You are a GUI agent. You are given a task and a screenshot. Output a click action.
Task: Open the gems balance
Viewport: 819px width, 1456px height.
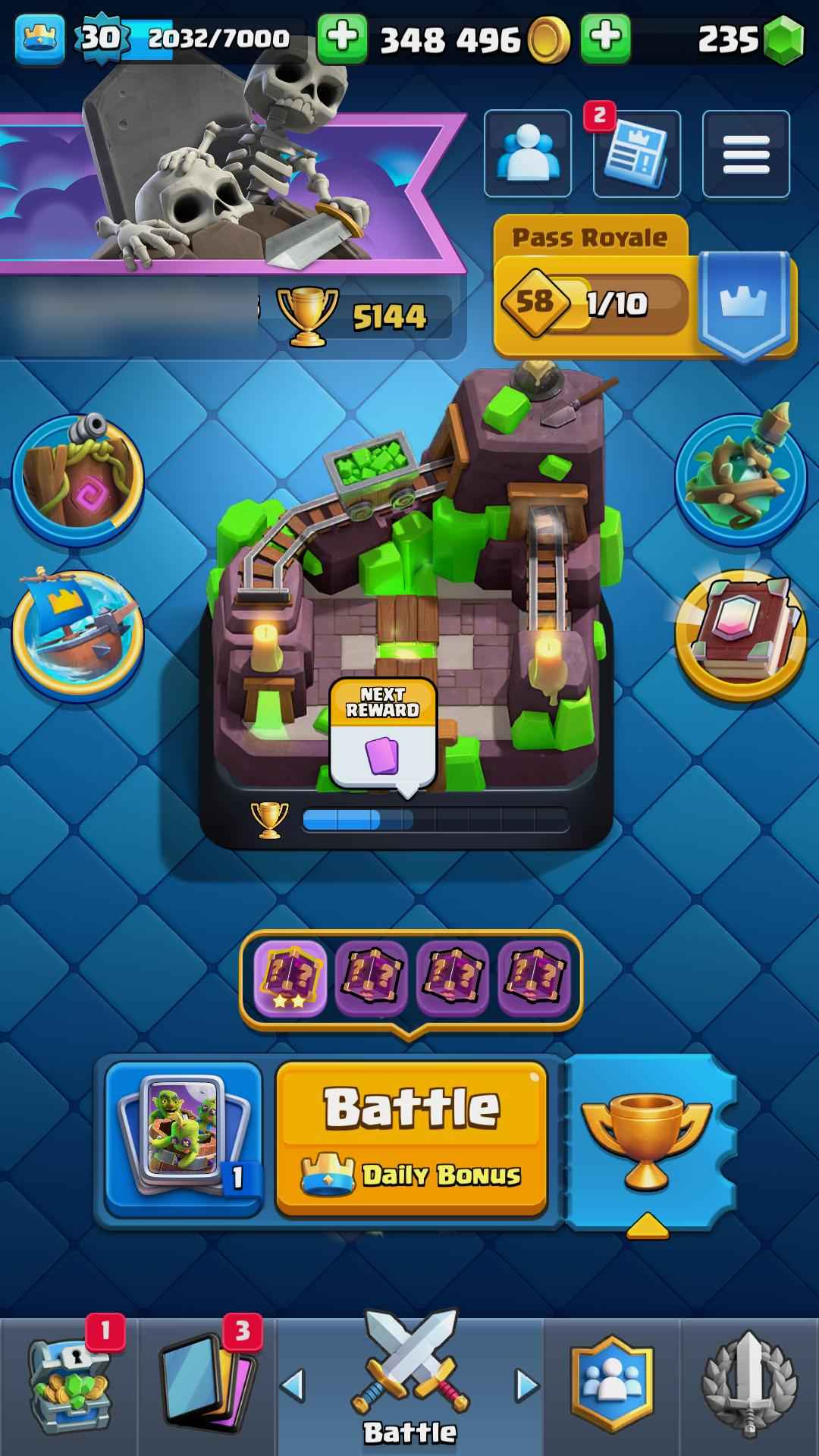coord(749,39)
